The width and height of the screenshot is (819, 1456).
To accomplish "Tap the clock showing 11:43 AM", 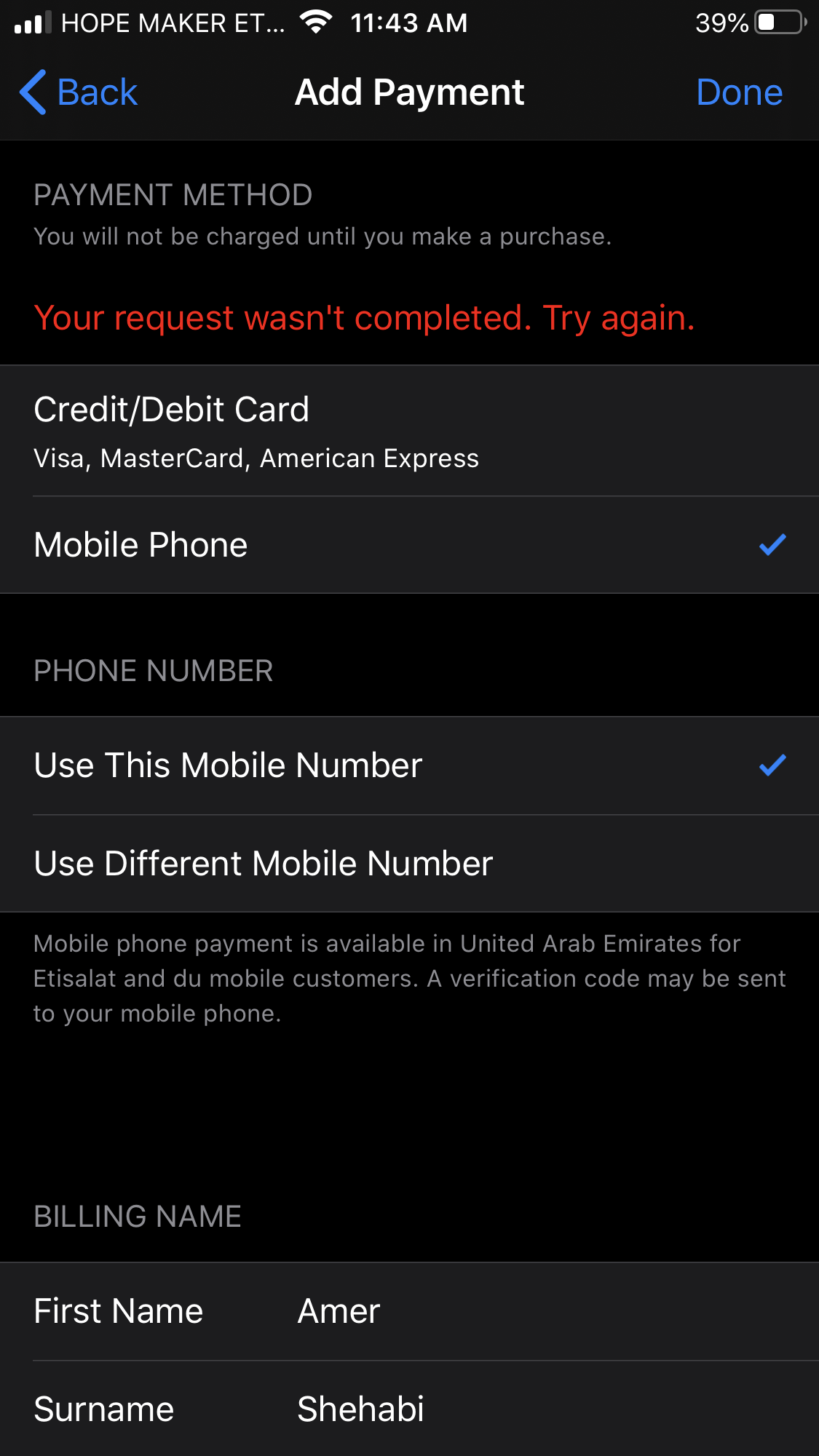I will click(409, 23).
